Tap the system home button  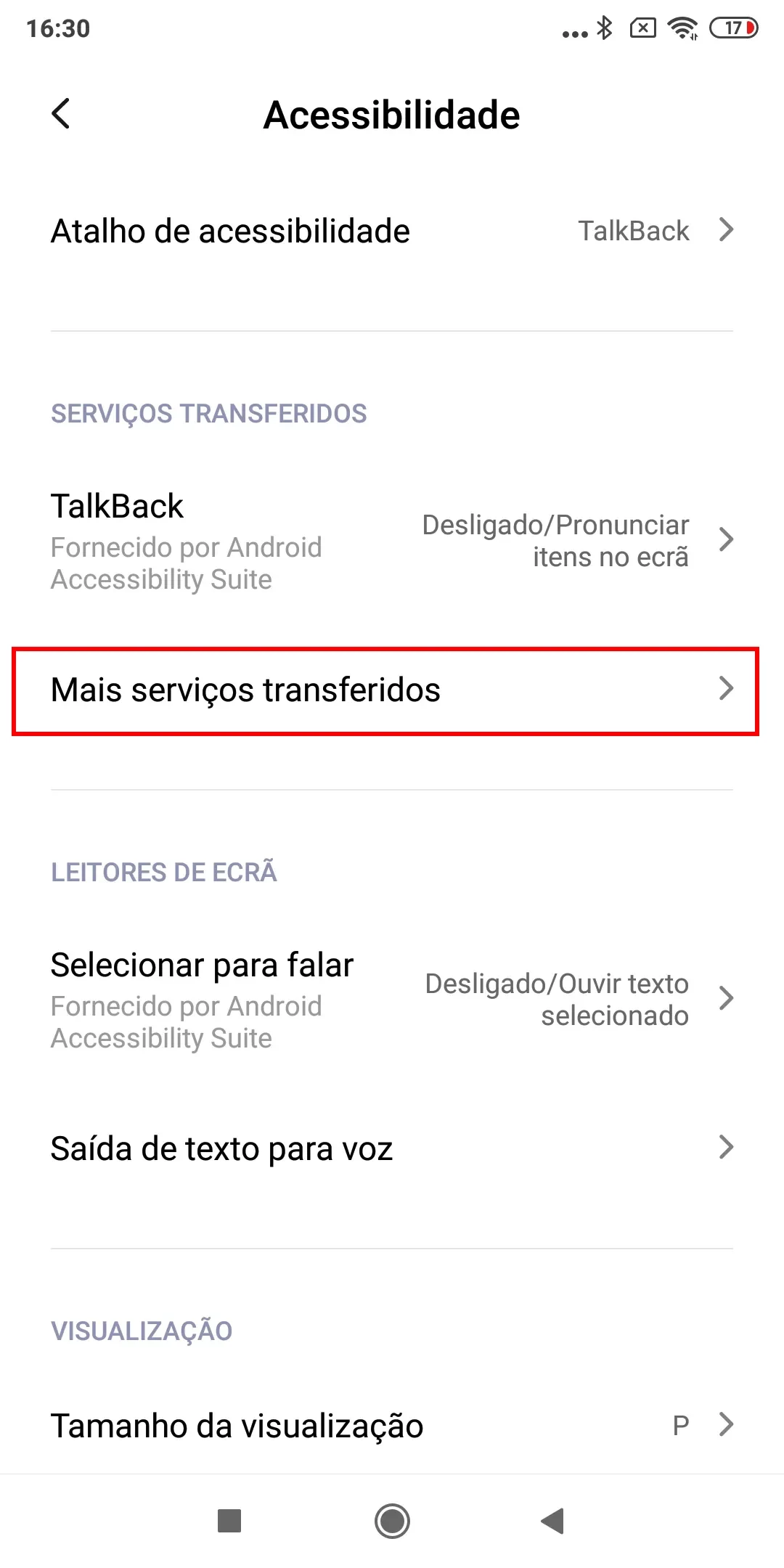pyautogui.click(x=392, y=1521)
